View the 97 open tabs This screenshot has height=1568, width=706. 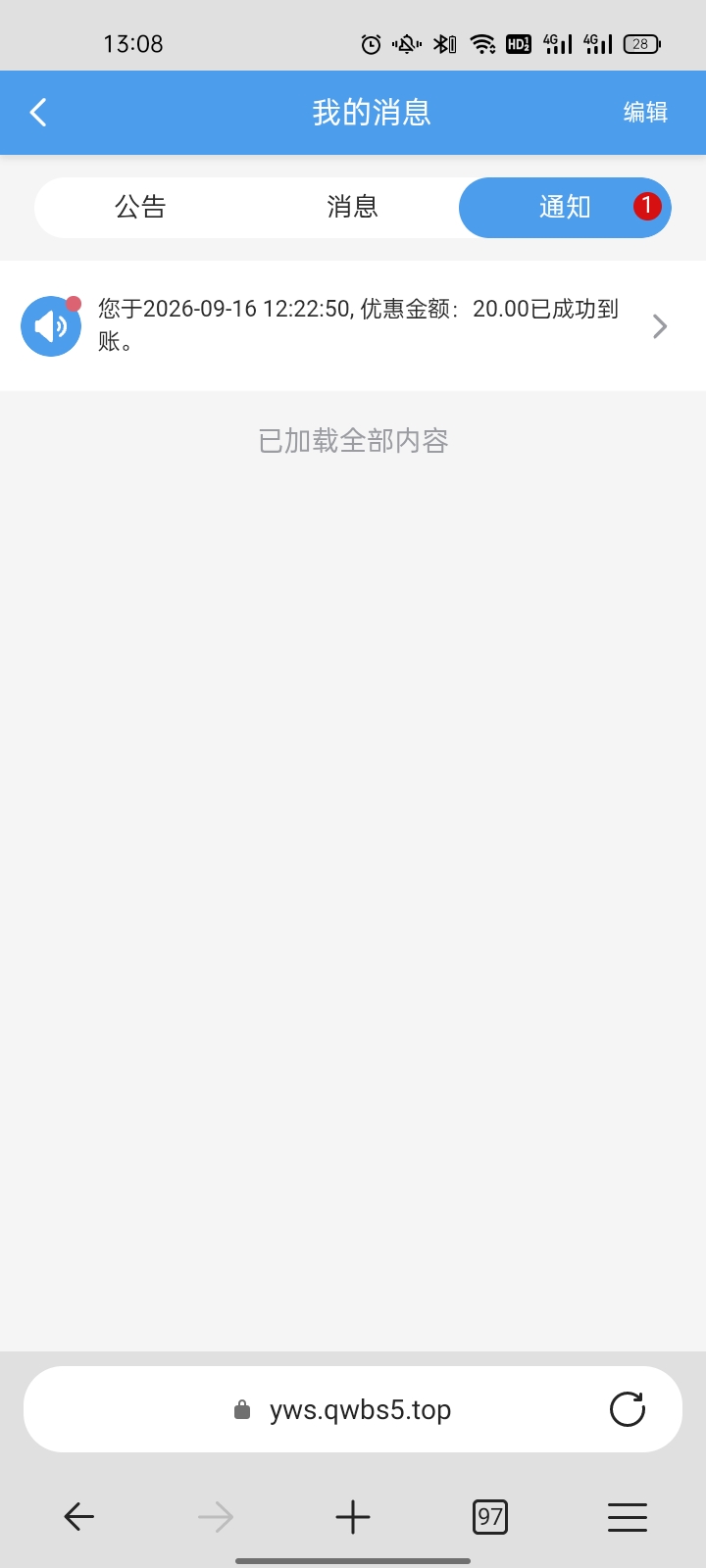490,1517
